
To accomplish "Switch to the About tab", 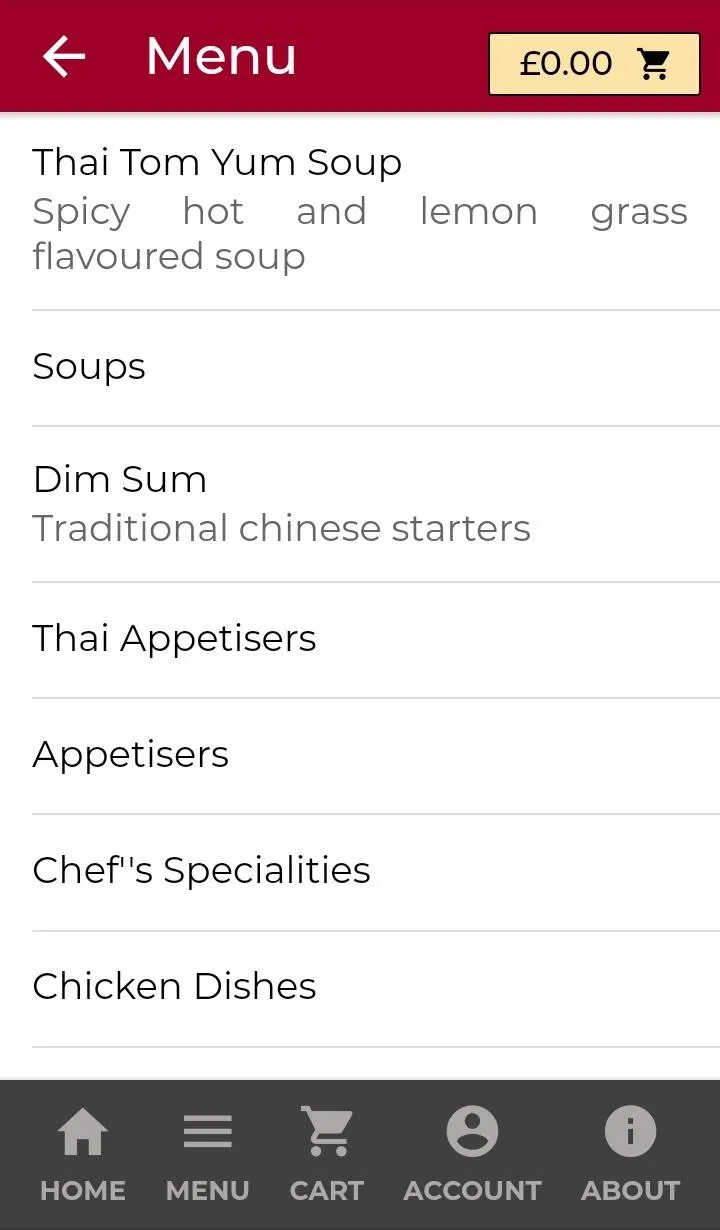I will [x=630, y=1155].
